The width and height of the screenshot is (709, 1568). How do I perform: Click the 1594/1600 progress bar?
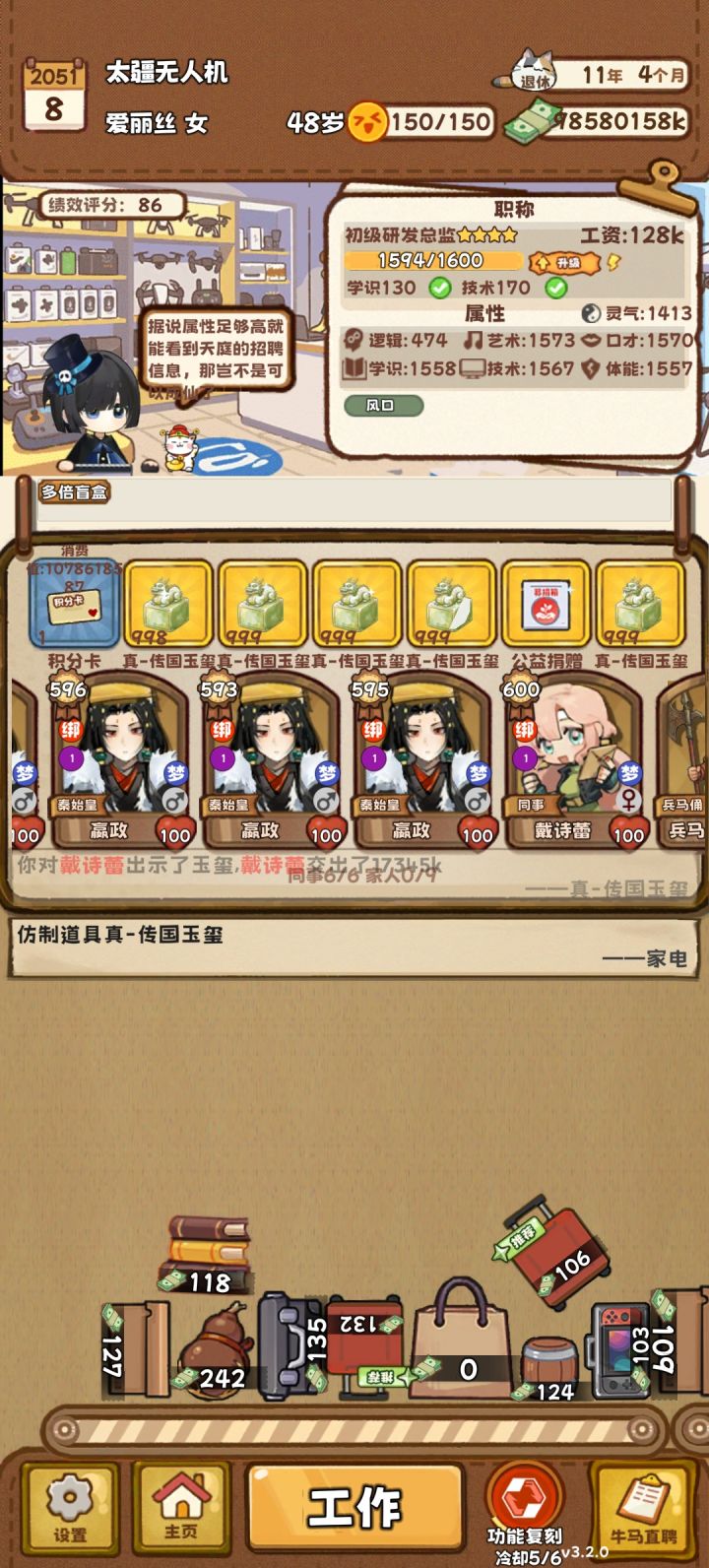click(433, 261)
